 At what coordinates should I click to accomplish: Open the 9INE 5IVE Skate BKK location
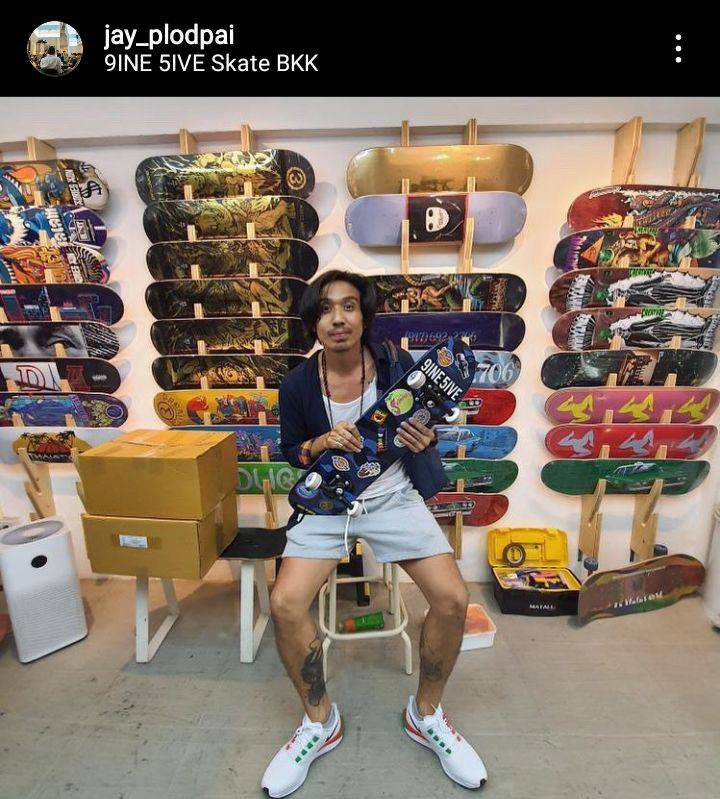(x=210, y=63)
